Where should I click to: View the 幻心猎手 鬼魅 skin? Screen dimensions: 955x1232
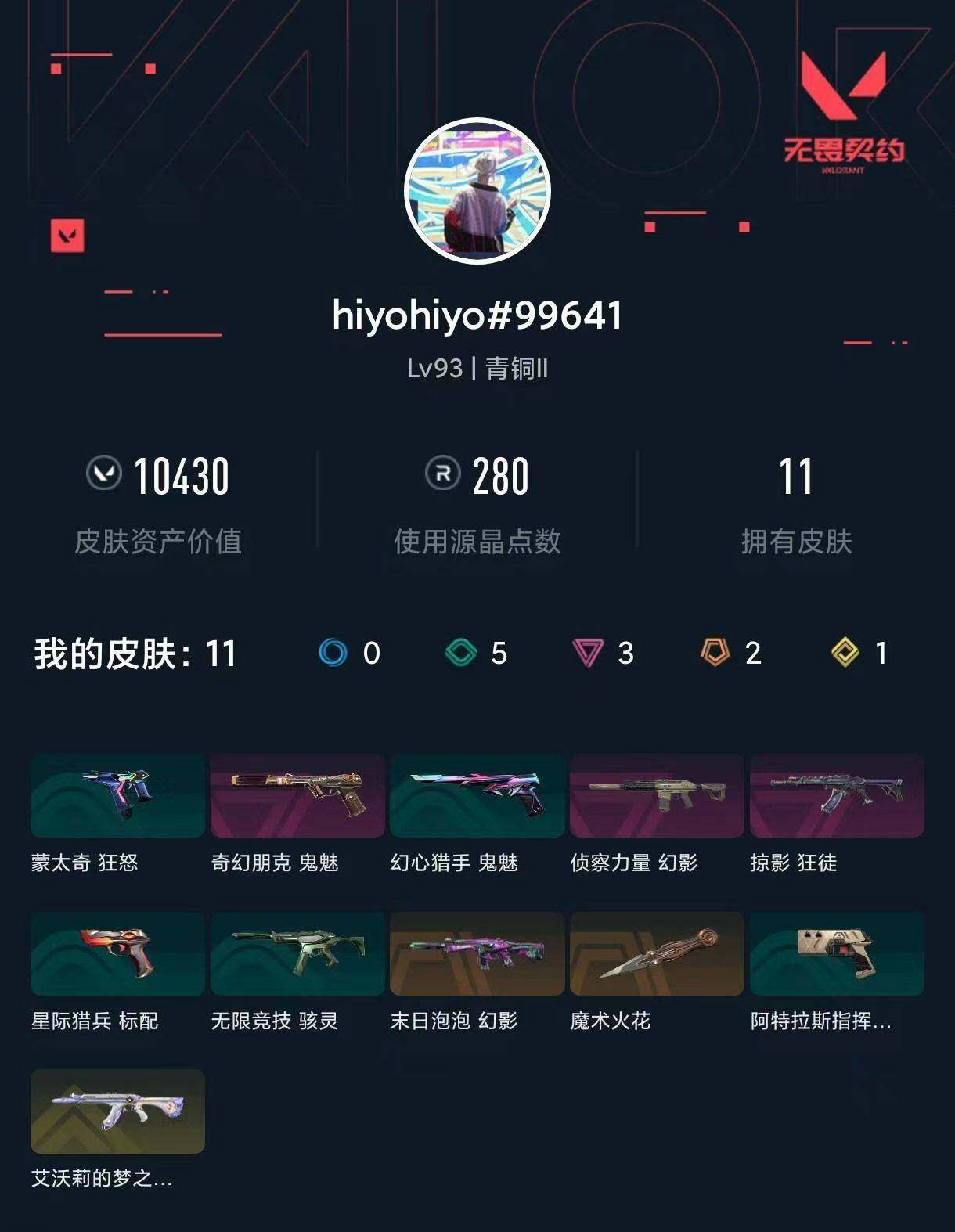coord(476,796)
